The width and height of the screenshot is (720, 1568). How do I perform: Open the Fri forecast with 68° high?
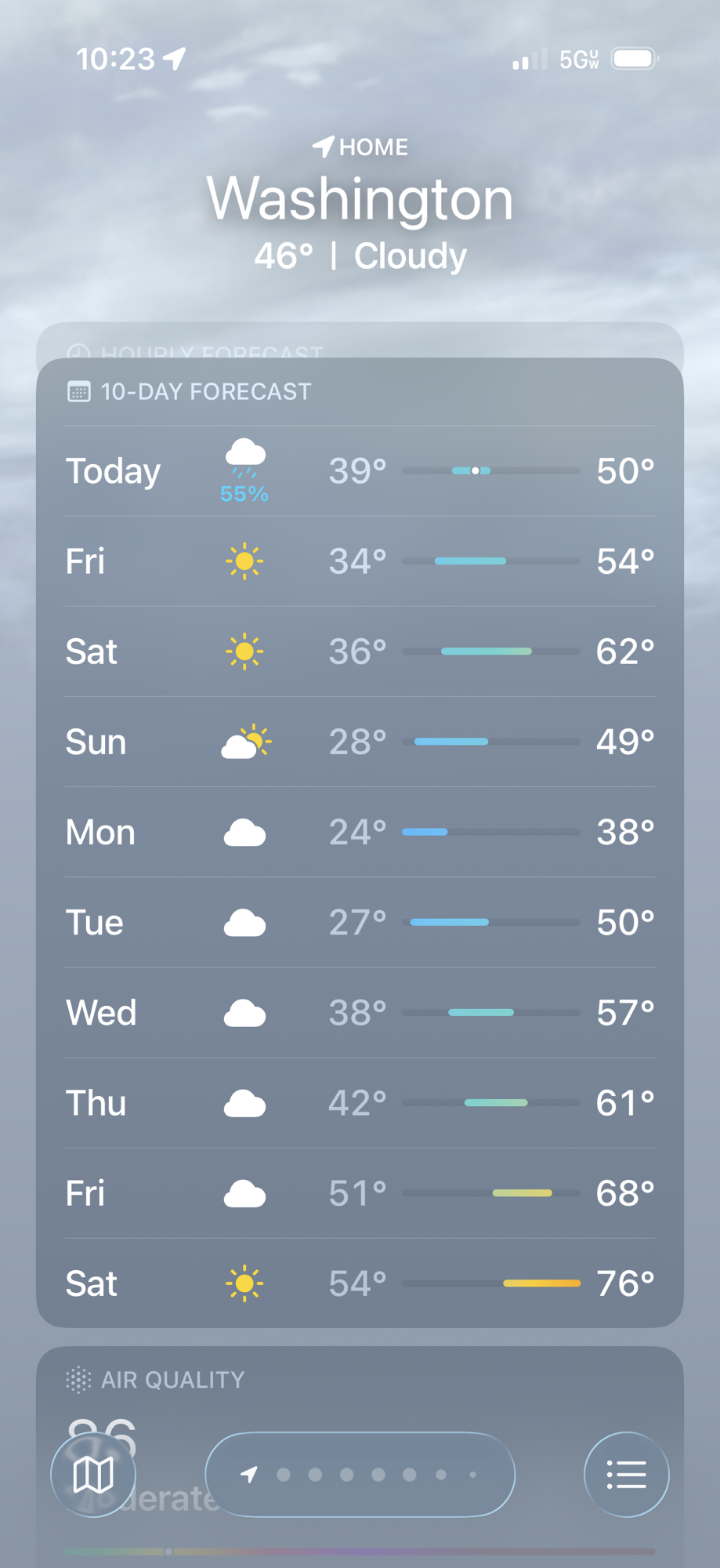(360, 1193)
